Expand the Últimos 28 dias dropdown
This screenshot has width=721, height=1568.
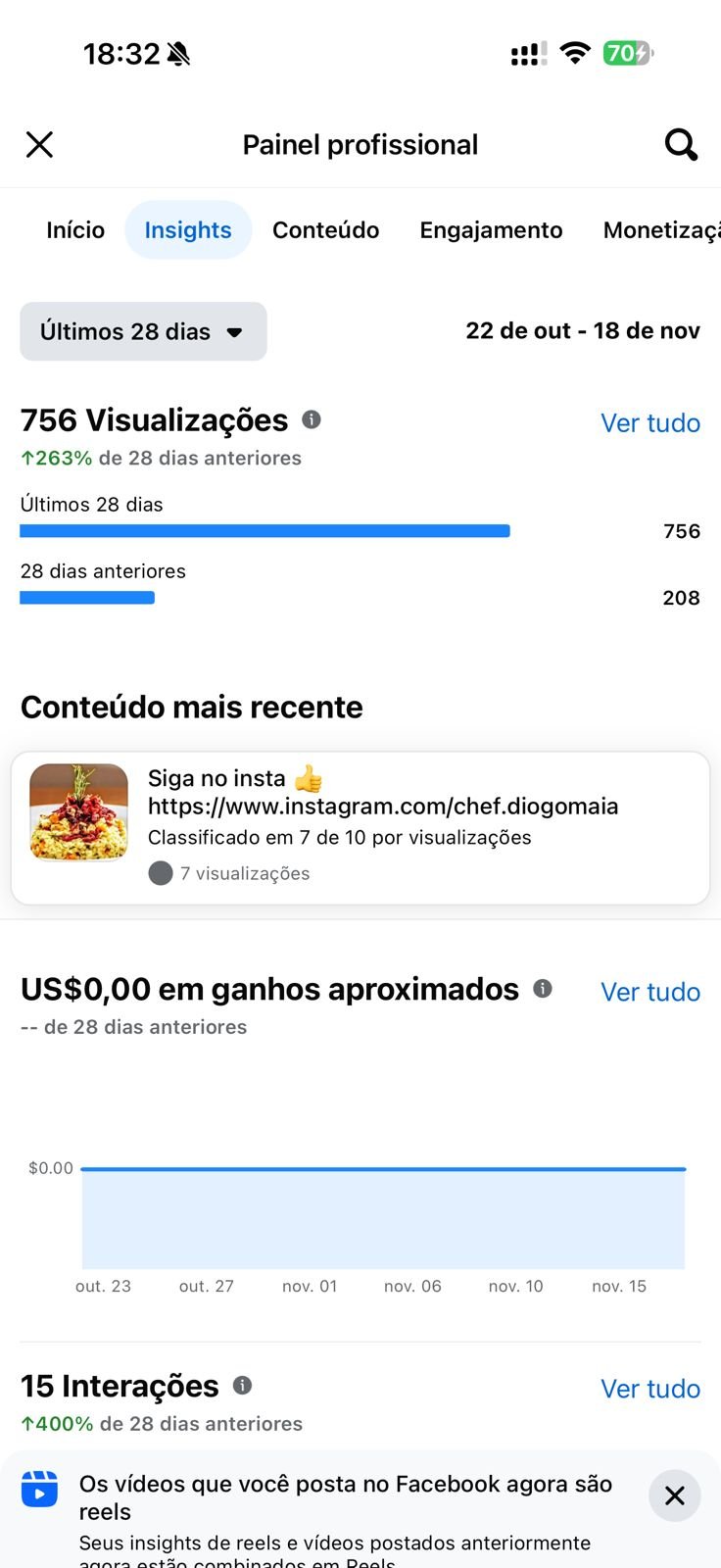(x=143, y=331)
